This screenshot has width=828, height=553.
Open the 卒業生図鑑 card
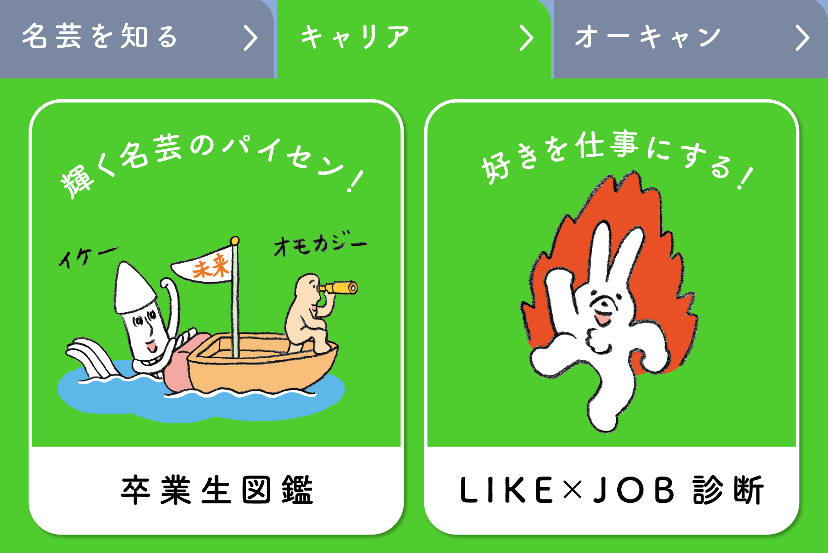(x=216, y=316)
